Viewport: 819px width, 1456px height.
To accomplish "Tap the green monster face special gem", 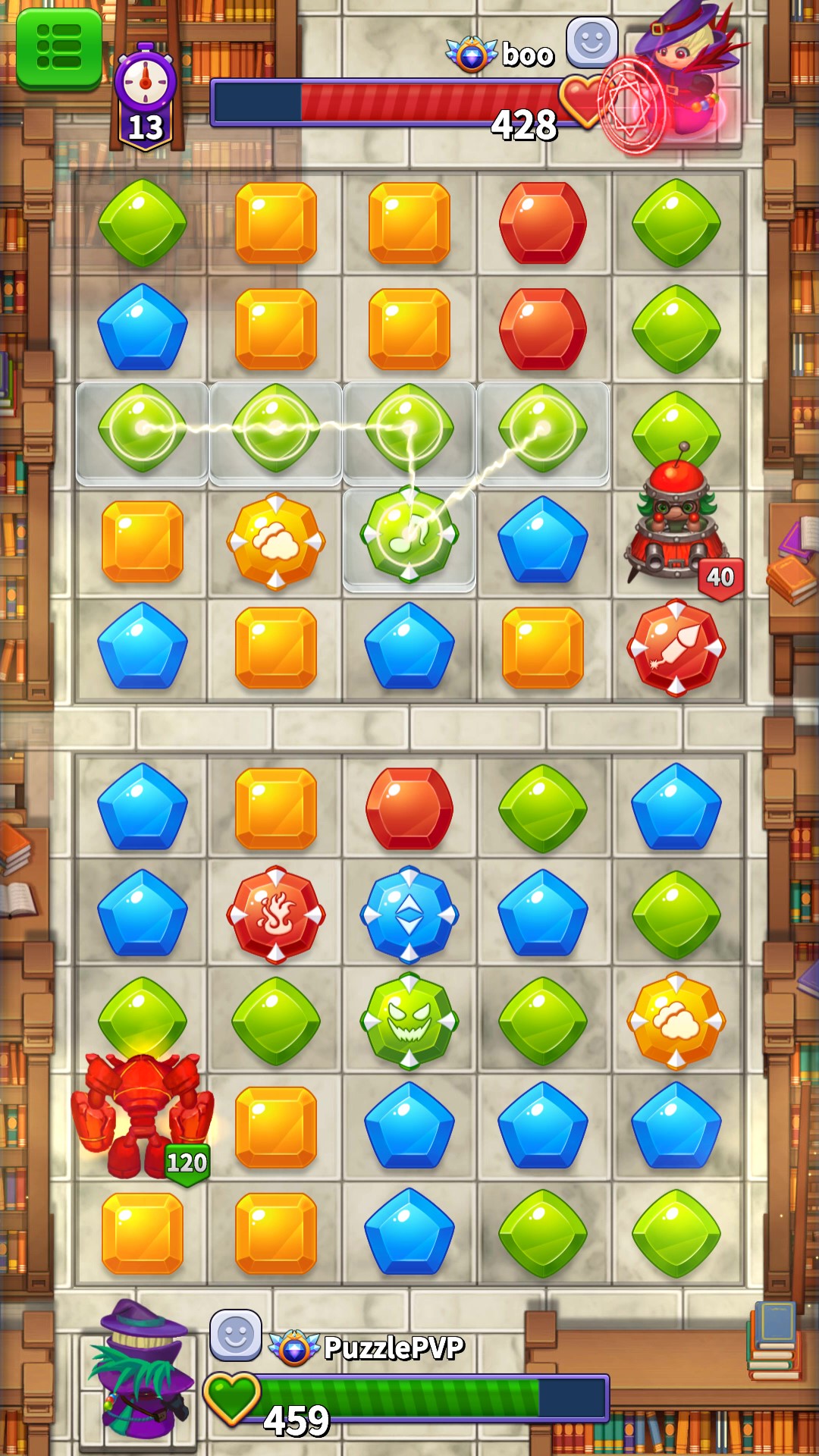I will [409, 1021].
